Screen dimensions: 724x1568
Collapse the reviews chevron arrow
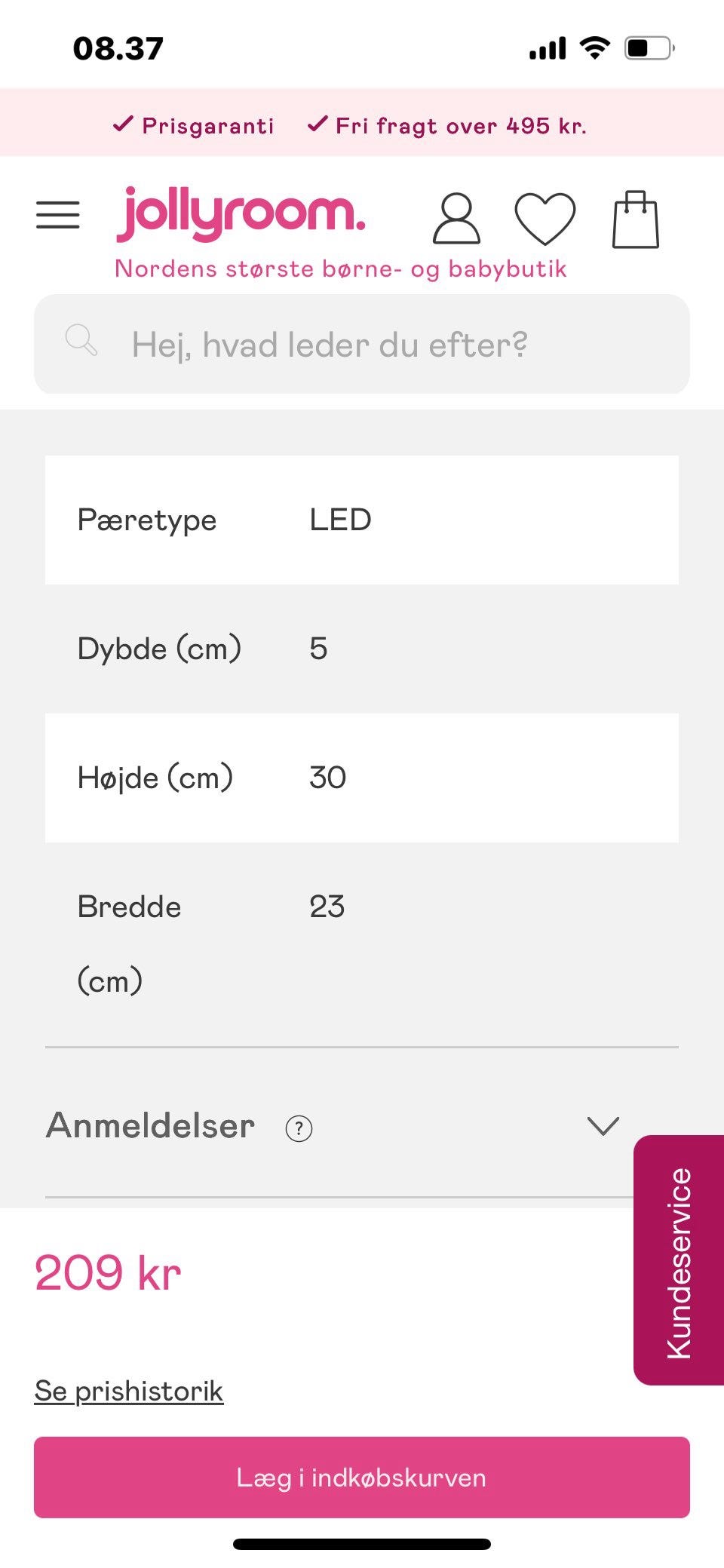(x=602, y=1127)
